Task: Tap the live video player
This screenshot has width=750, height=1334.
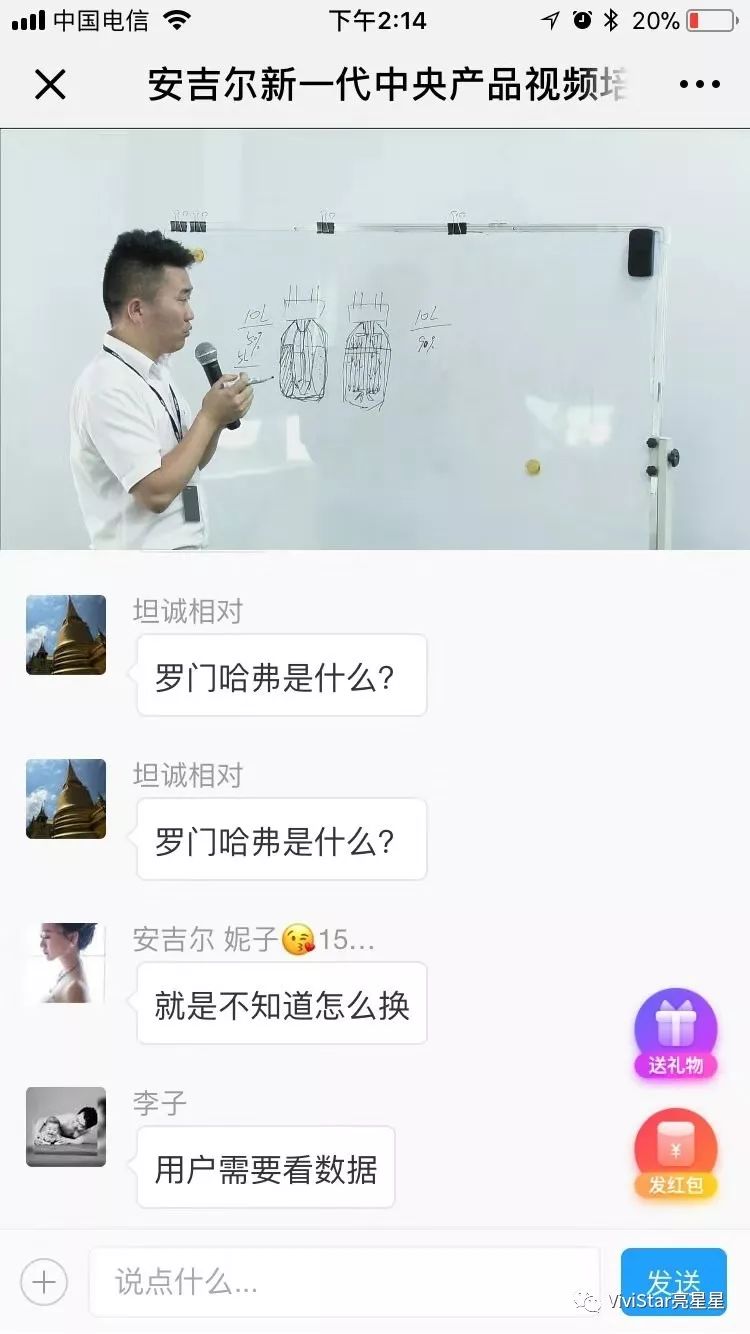Action: tap(375, 340)
